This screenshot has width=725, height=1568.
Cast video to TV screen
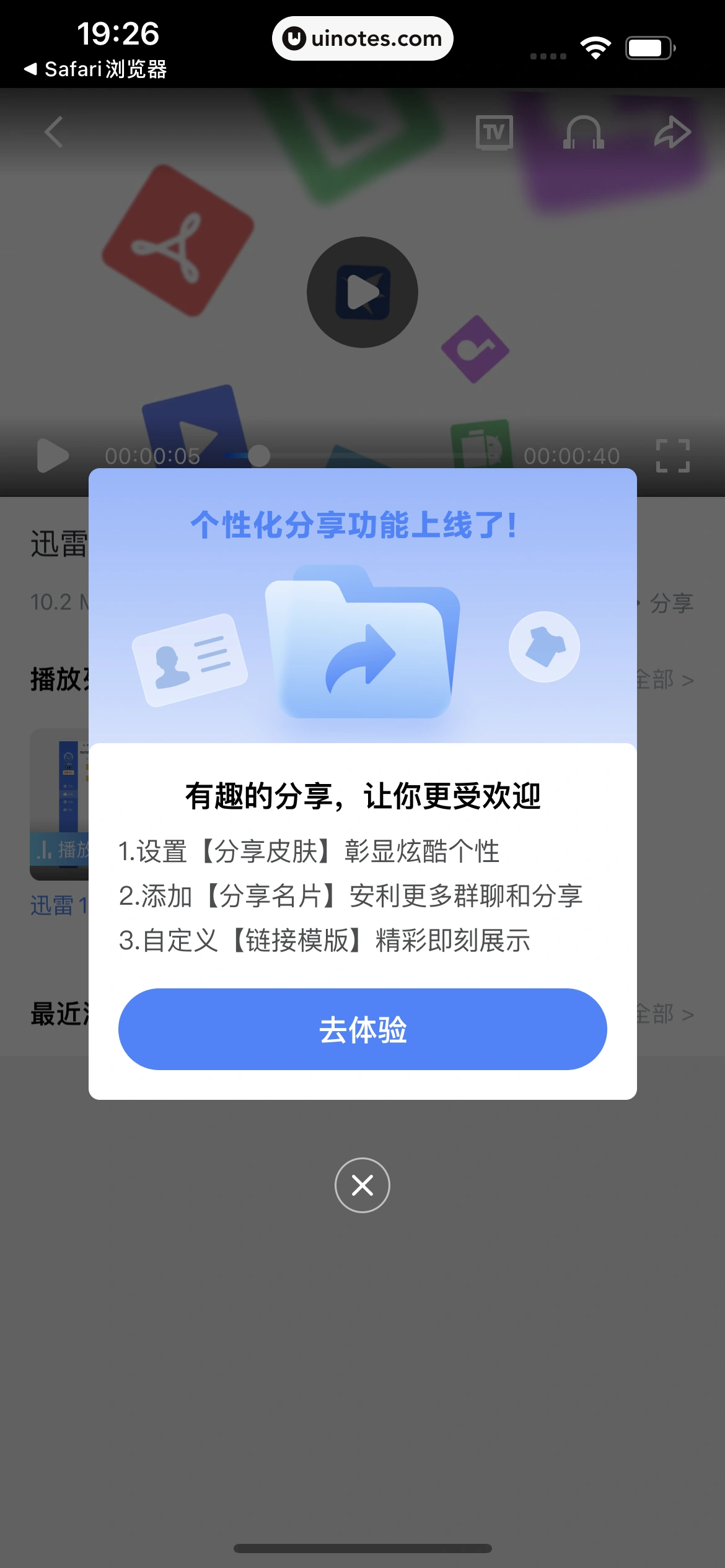[x=493, y=131]
